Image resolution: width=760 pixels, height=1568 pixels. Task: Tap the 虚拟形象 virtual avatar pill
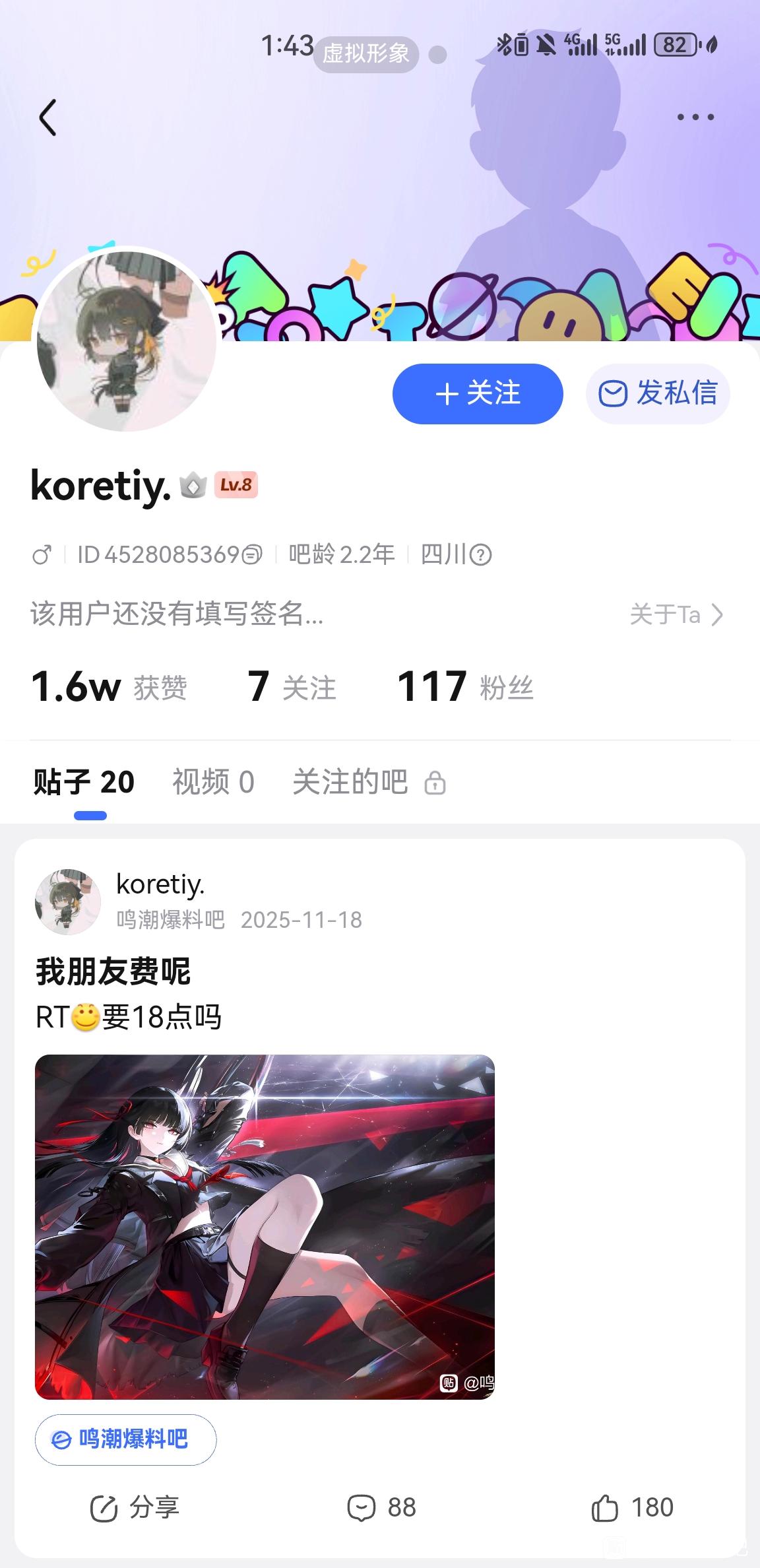tap(366, 54)
